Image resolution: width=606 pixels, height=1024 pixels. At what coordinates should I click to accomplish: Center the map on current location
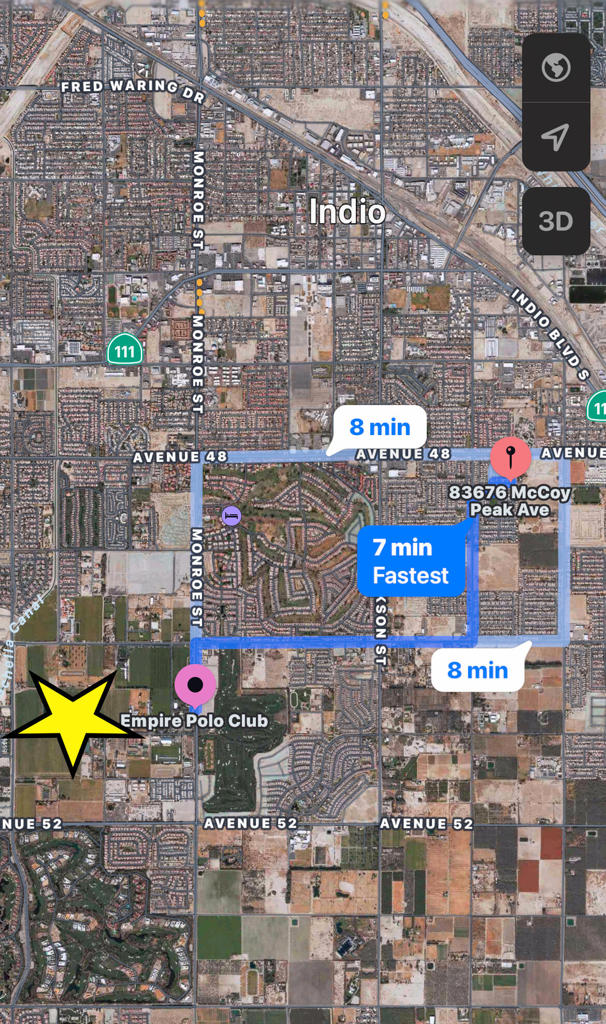(x=555, y=136)
